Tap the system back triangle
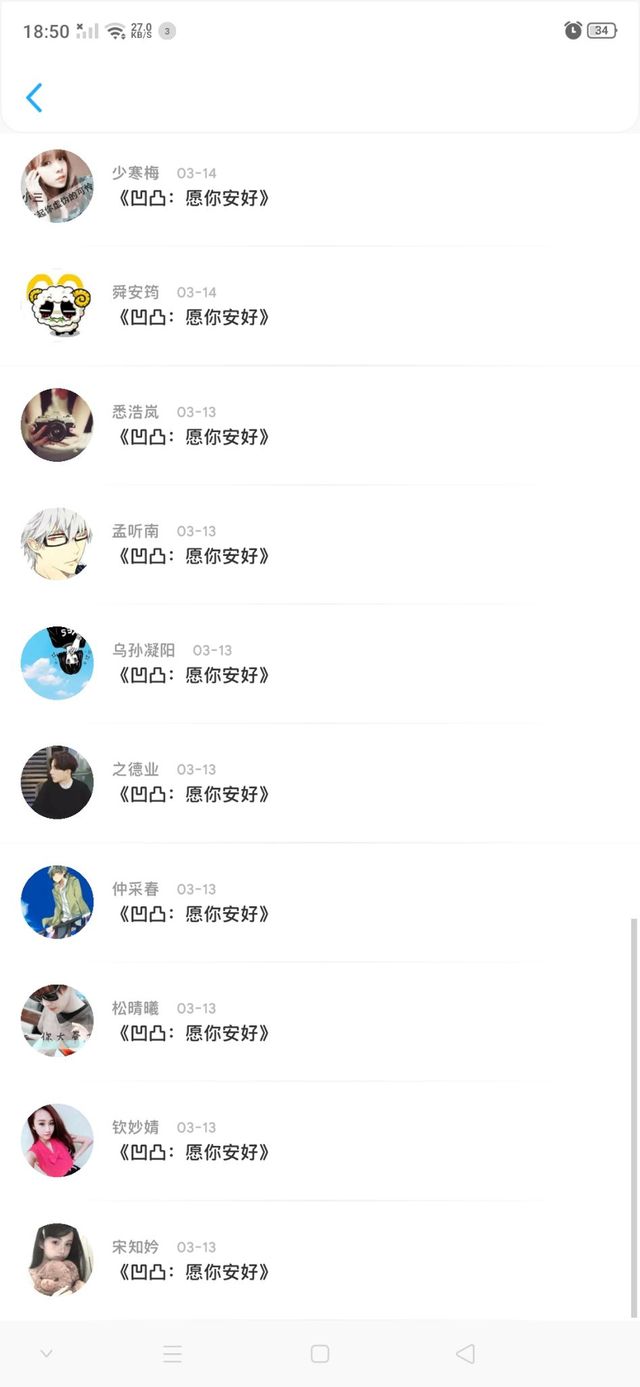The width and height of the screenshot is (640, 1387). click(465, 1354)
